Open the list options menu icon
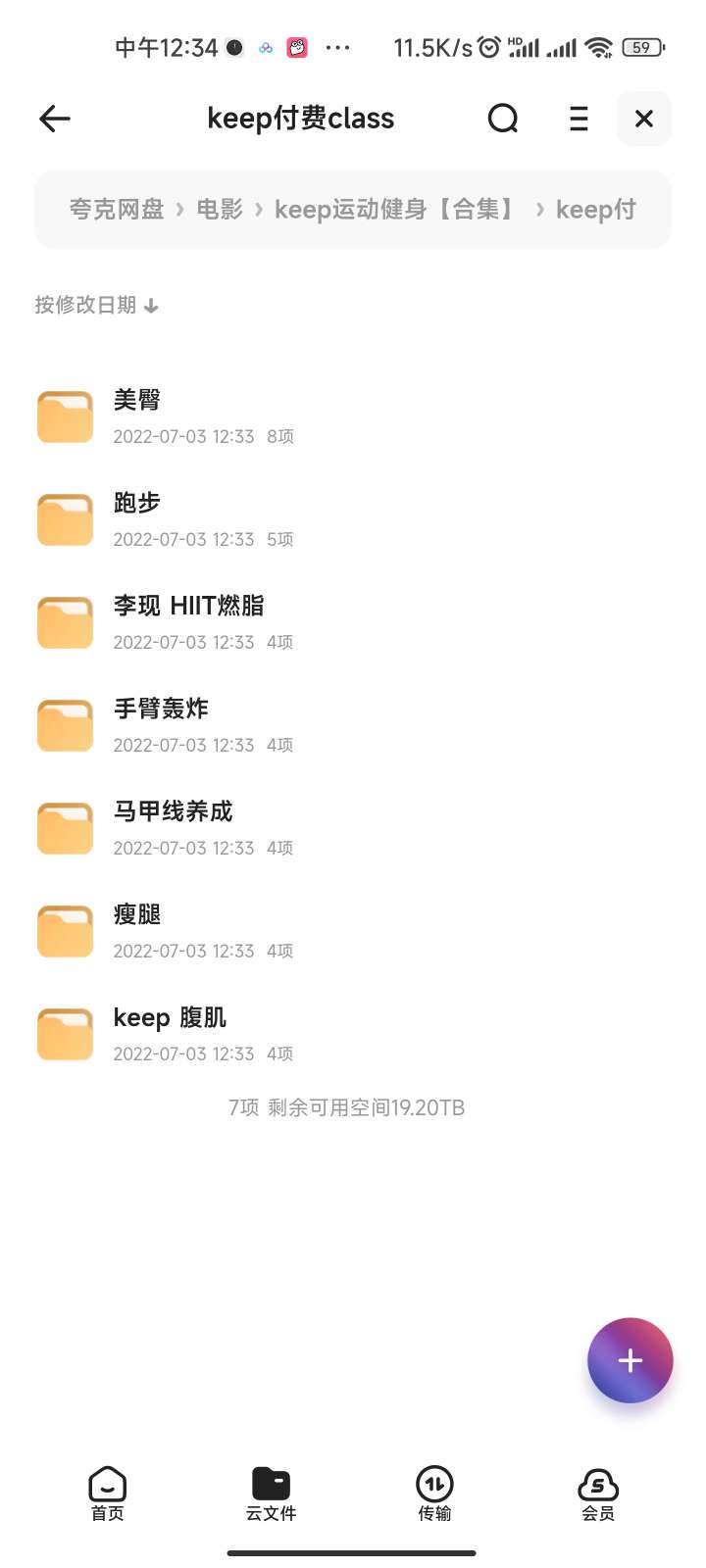 (x=579, y=119)
